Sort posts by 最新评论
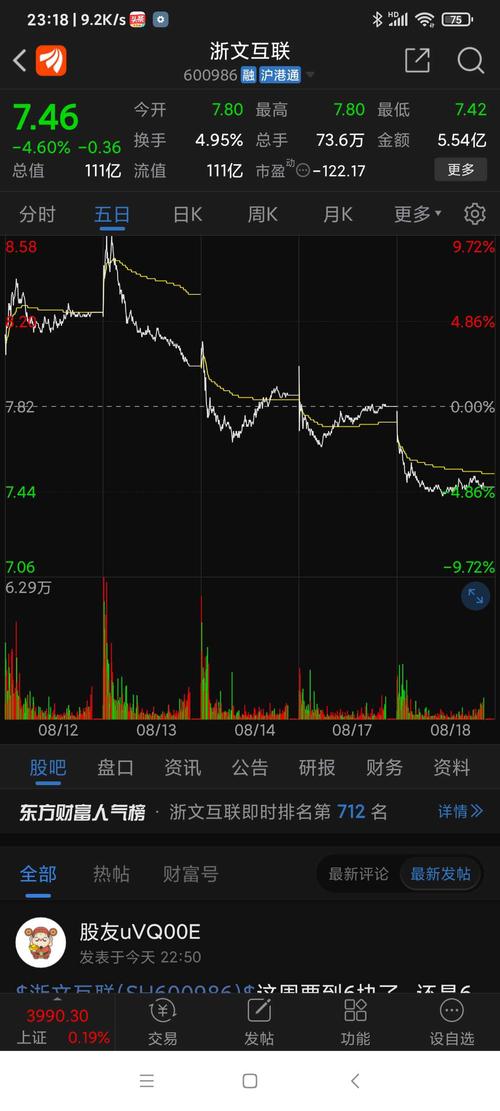Image resolution: width=500 pixels, height=1111 pixels. click(358, 874)
